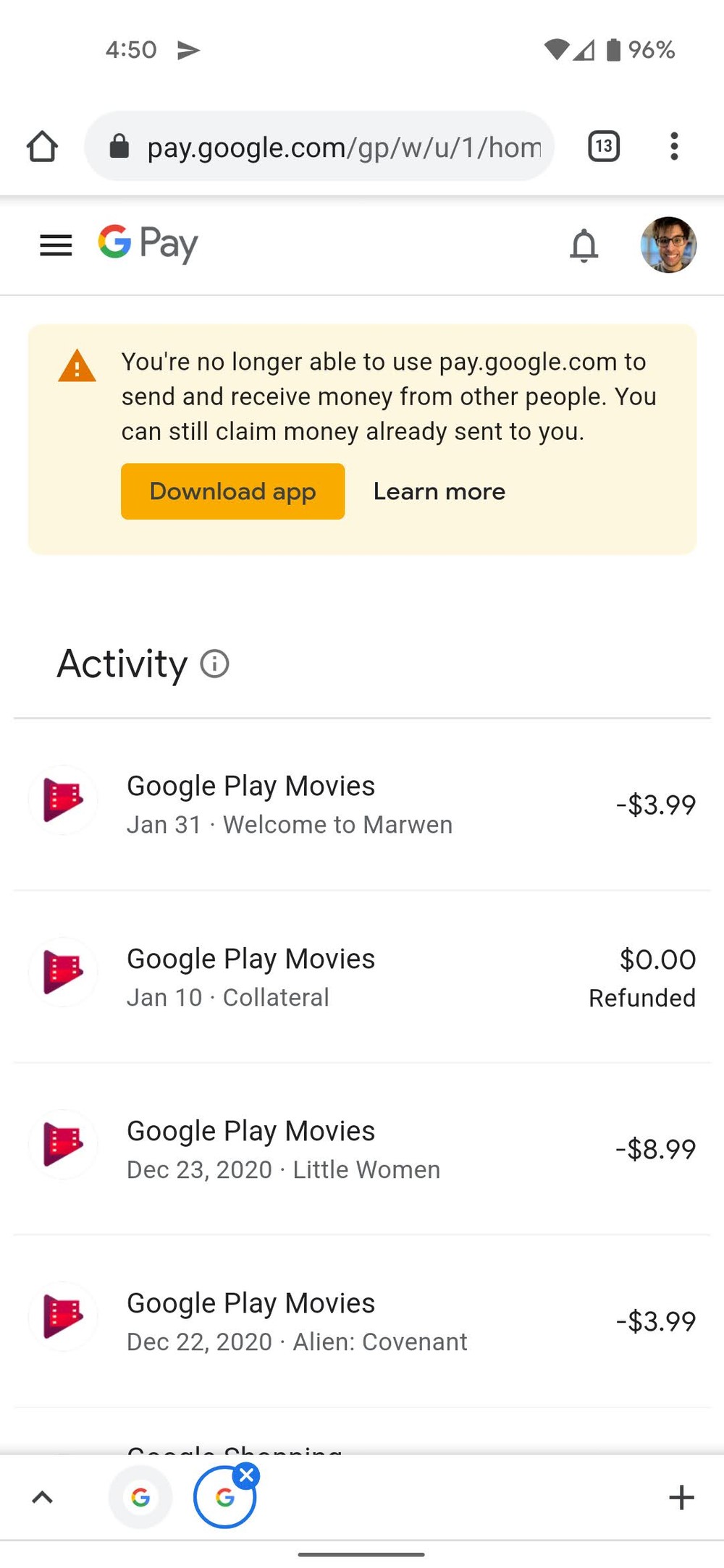Open the refunded Collateral transaction
The height and width of the screenshot is (1568, 724).
(362, 977)
